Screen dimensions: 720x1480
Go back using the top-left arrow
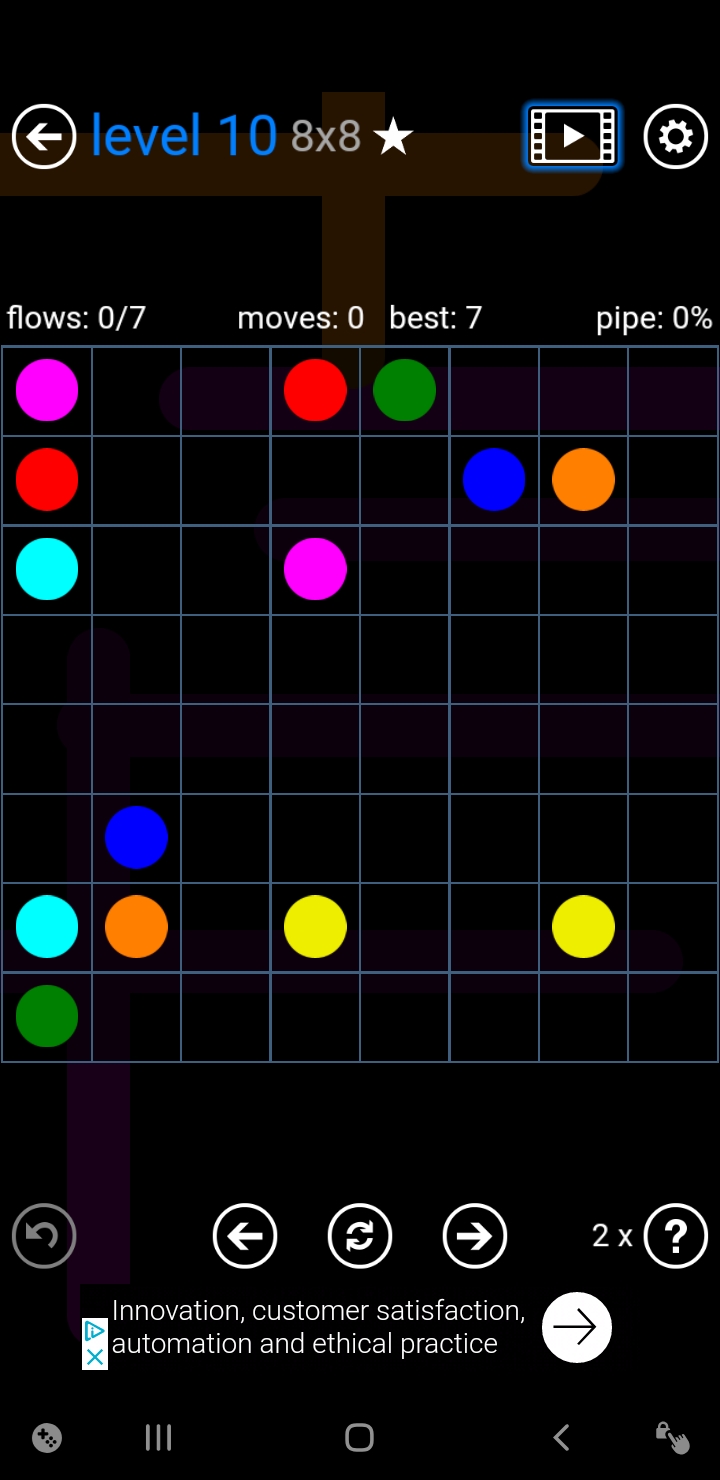[44, 136]
